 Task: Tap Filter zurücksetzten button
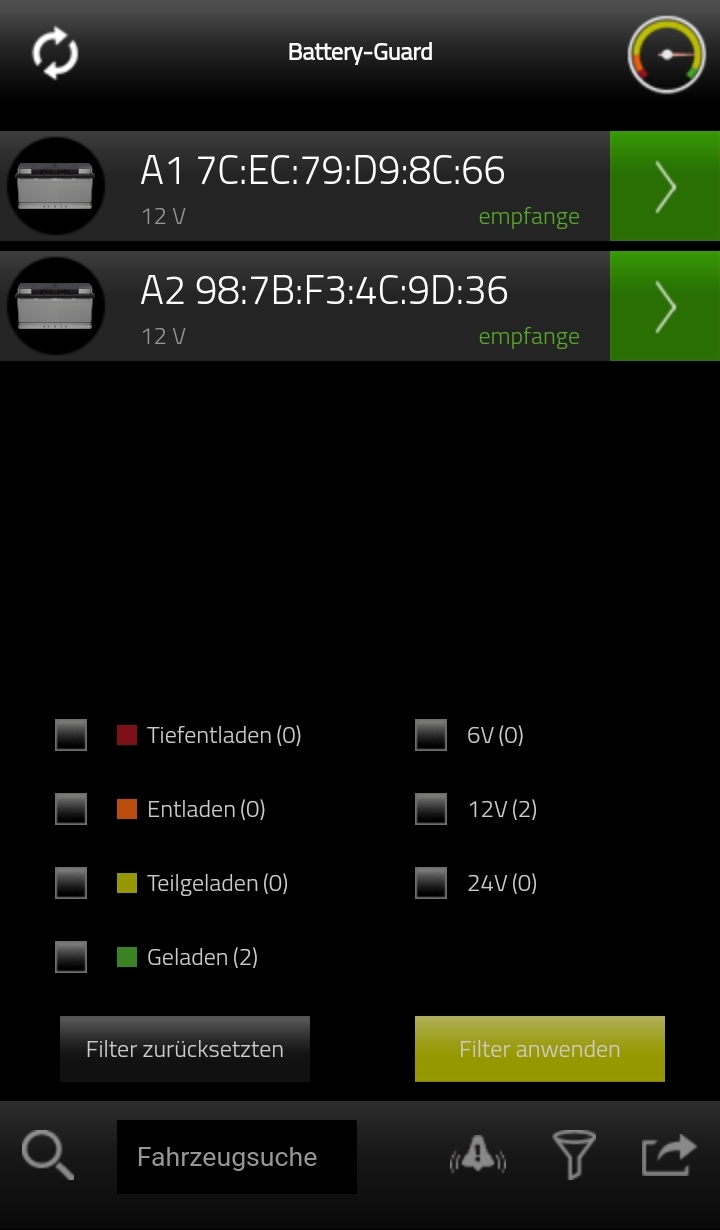185,1049
